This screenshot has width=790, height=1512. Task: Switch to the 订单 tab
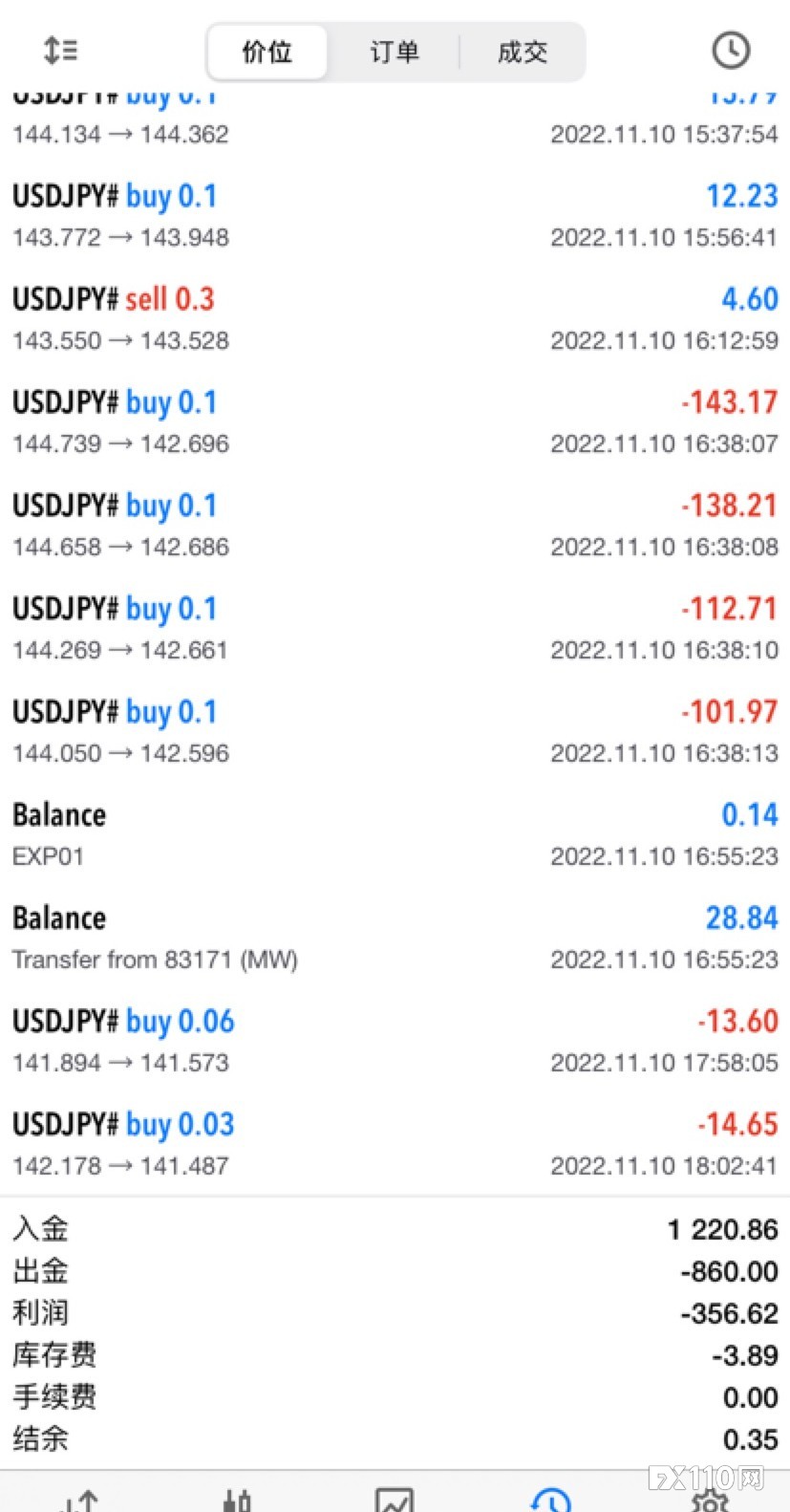coord(395,52)
